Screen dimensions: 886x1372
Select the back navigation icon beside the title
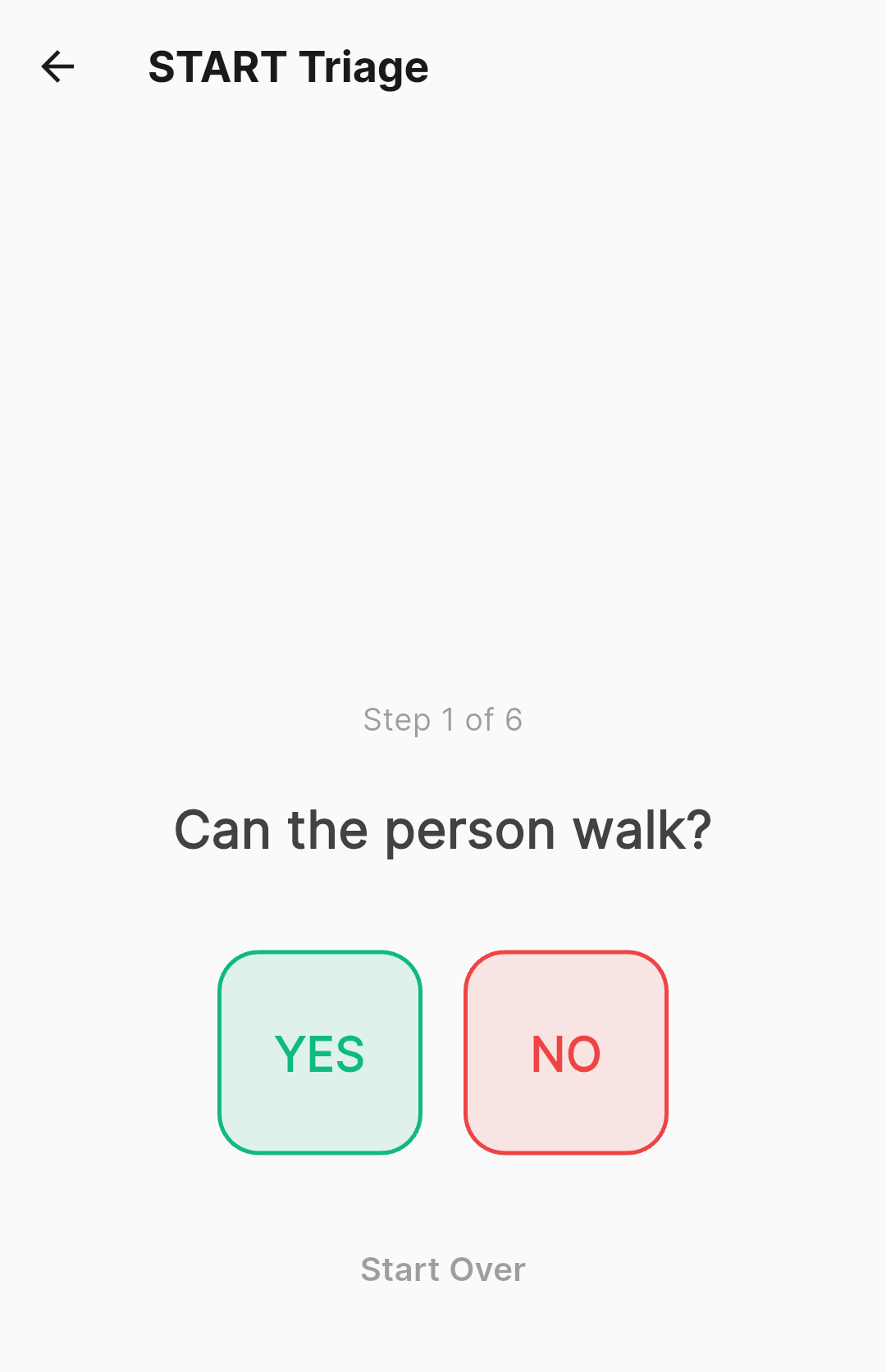coord(56,67)
